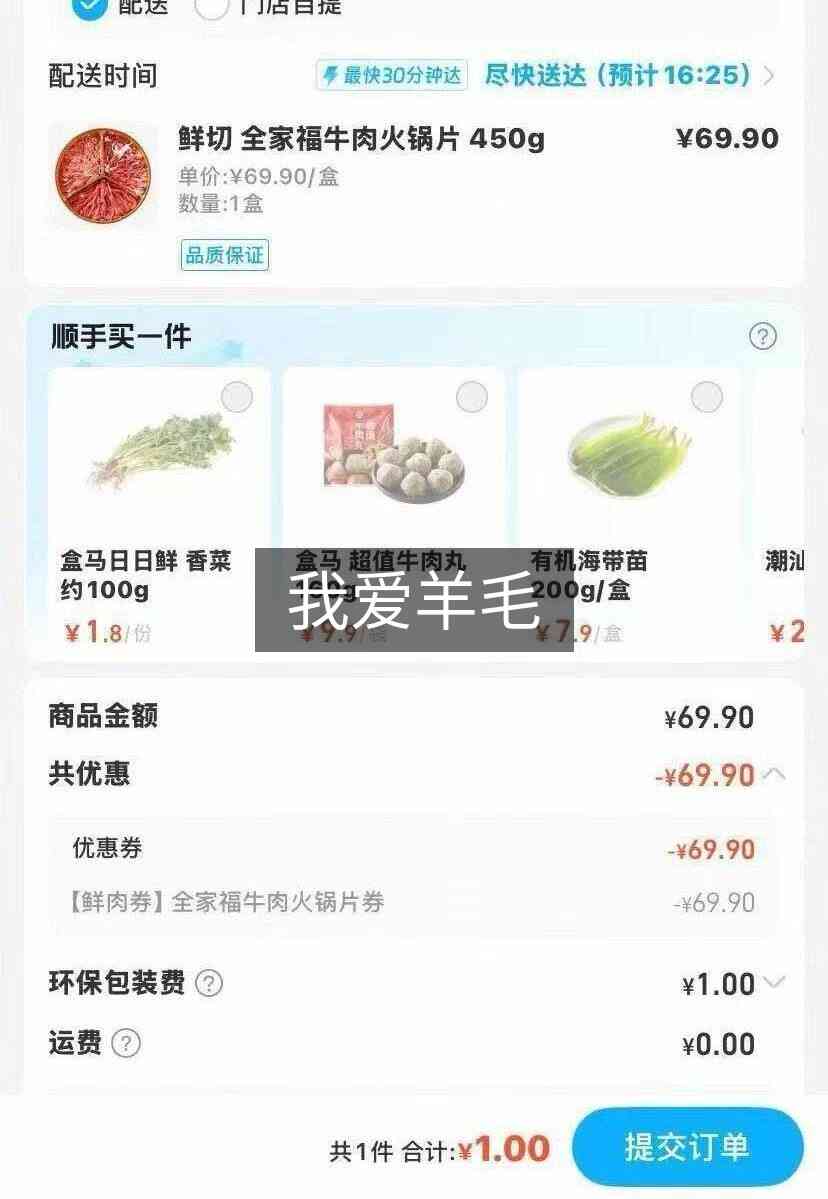
Task: Add 有机海带苗 200g to the order
Action: click(706, 398)
